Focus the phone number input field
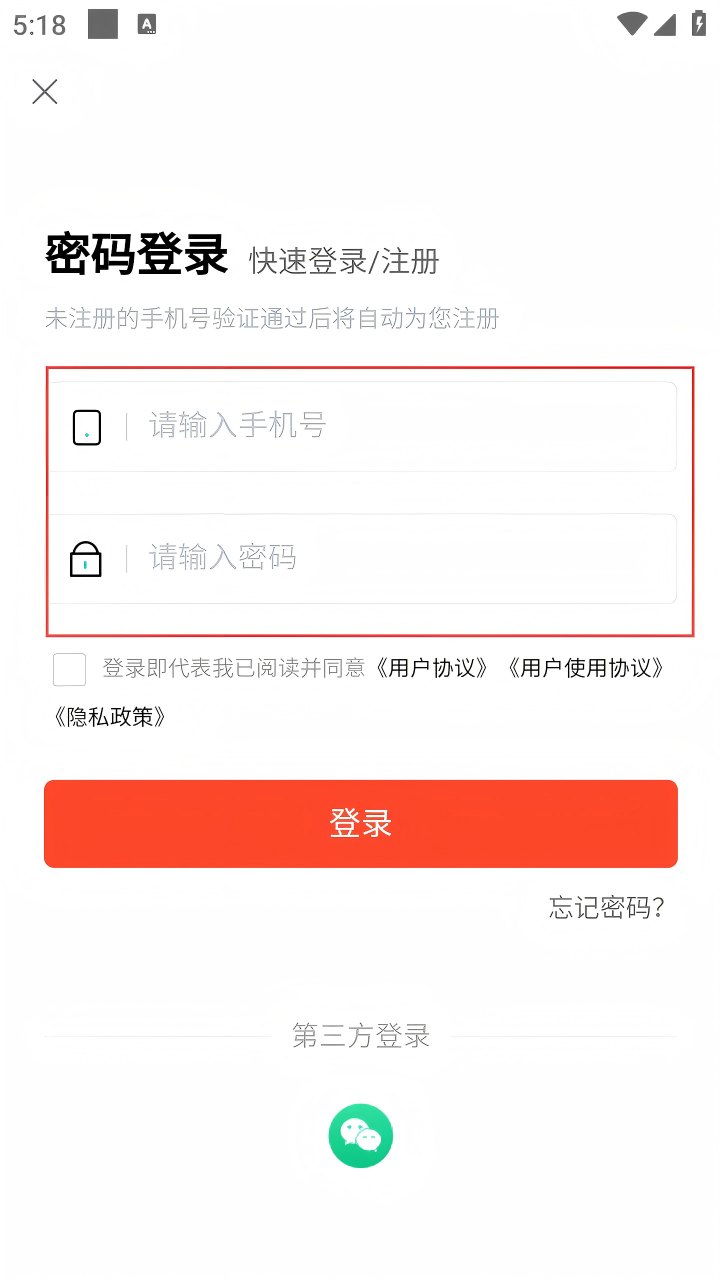The image size is (720, 1280). [x=400, y=426]
